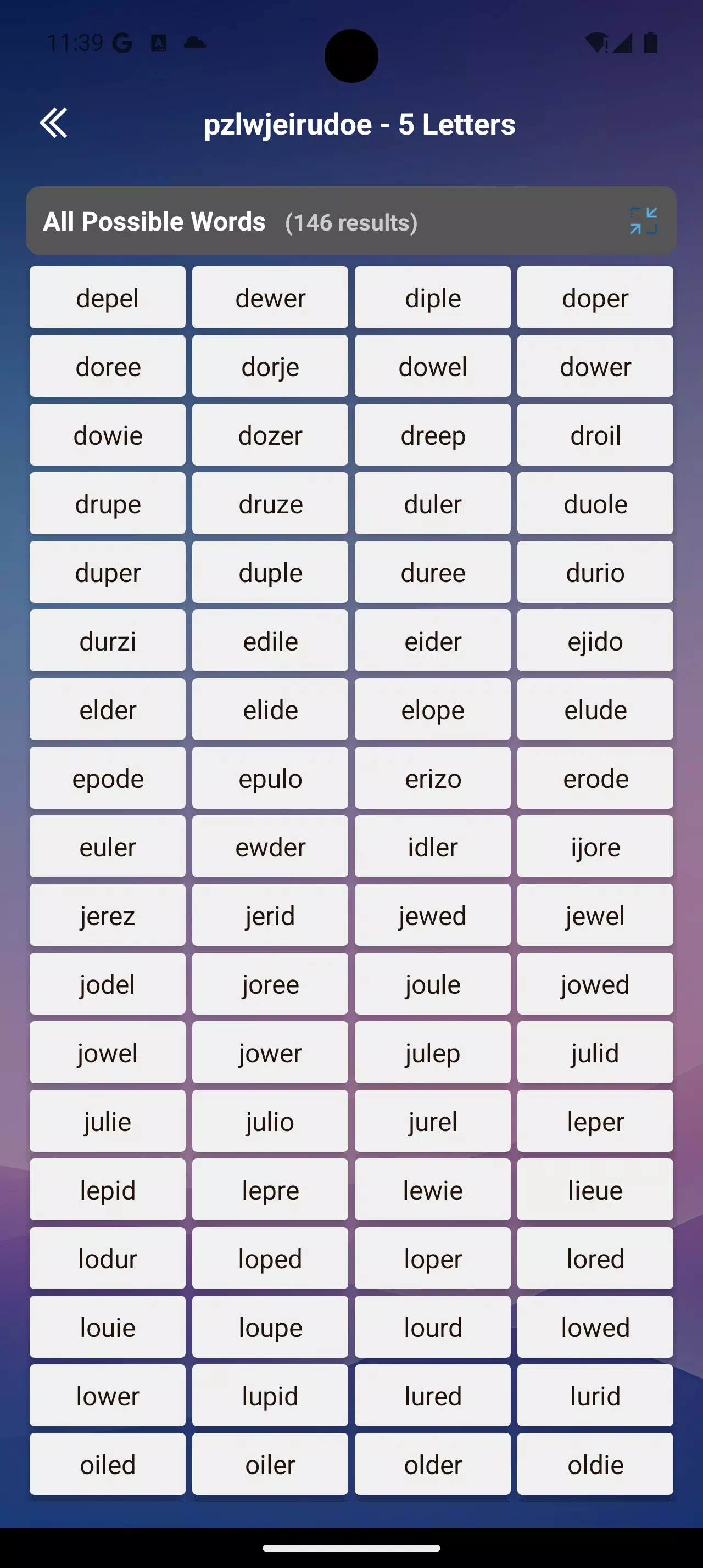Open the word 'jewel'

[x=595, y=915]
